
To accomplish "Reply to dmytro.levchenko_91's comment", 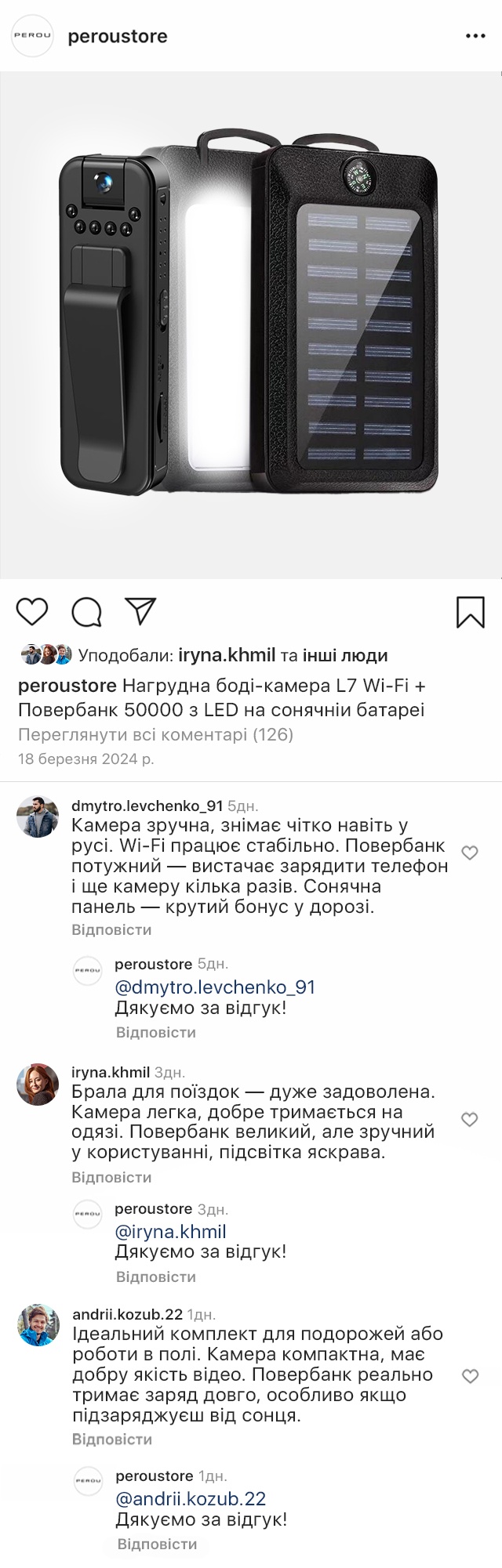I will (x=111, y=930).
